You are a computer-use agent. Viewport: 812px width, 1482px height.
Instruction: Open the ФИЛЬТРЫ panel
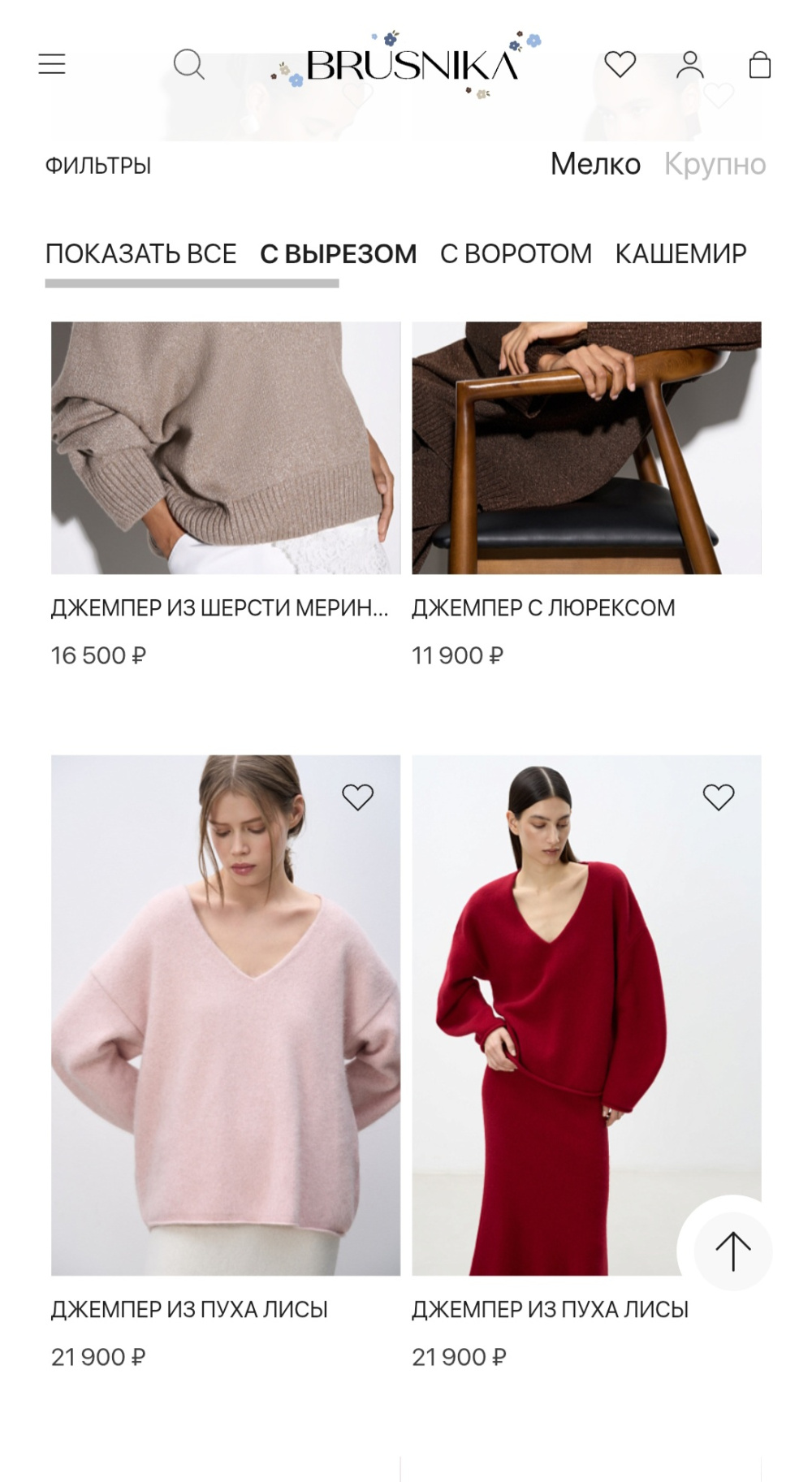point(97,166)
